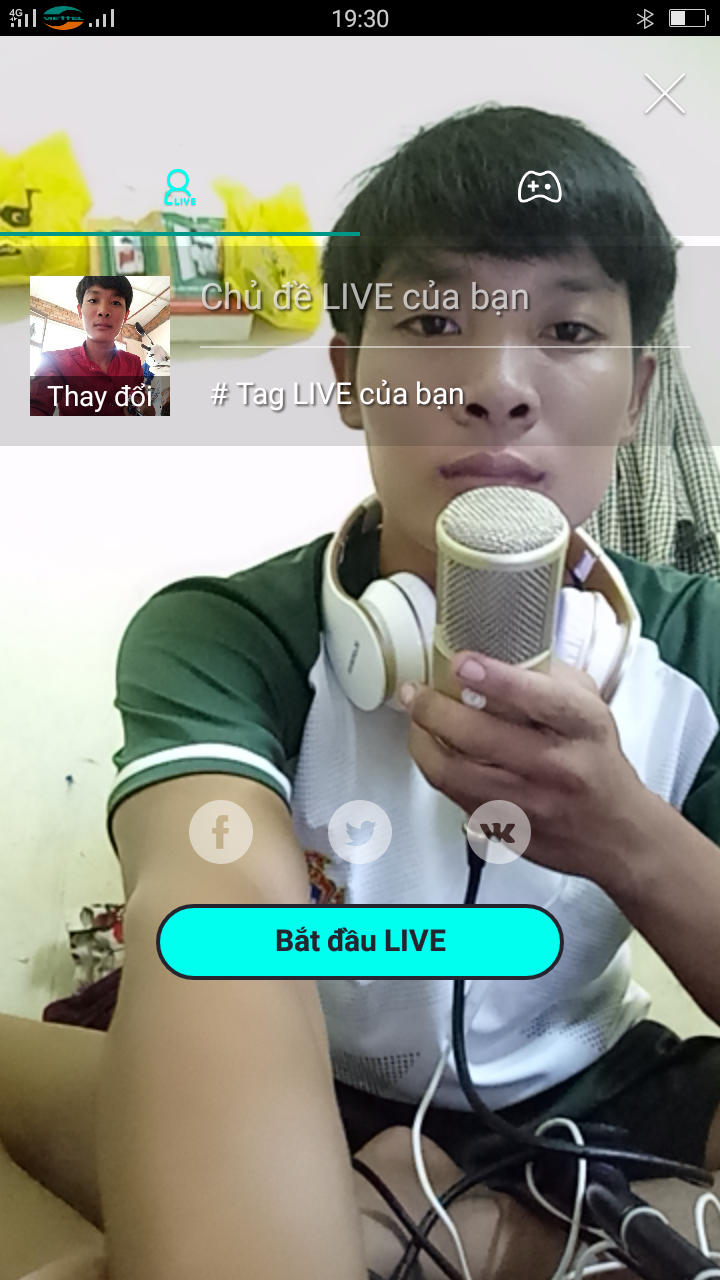The width and height of the screenshot is (720, 1280).
Task: Close the live setup screen
Action: click(664, 94)
